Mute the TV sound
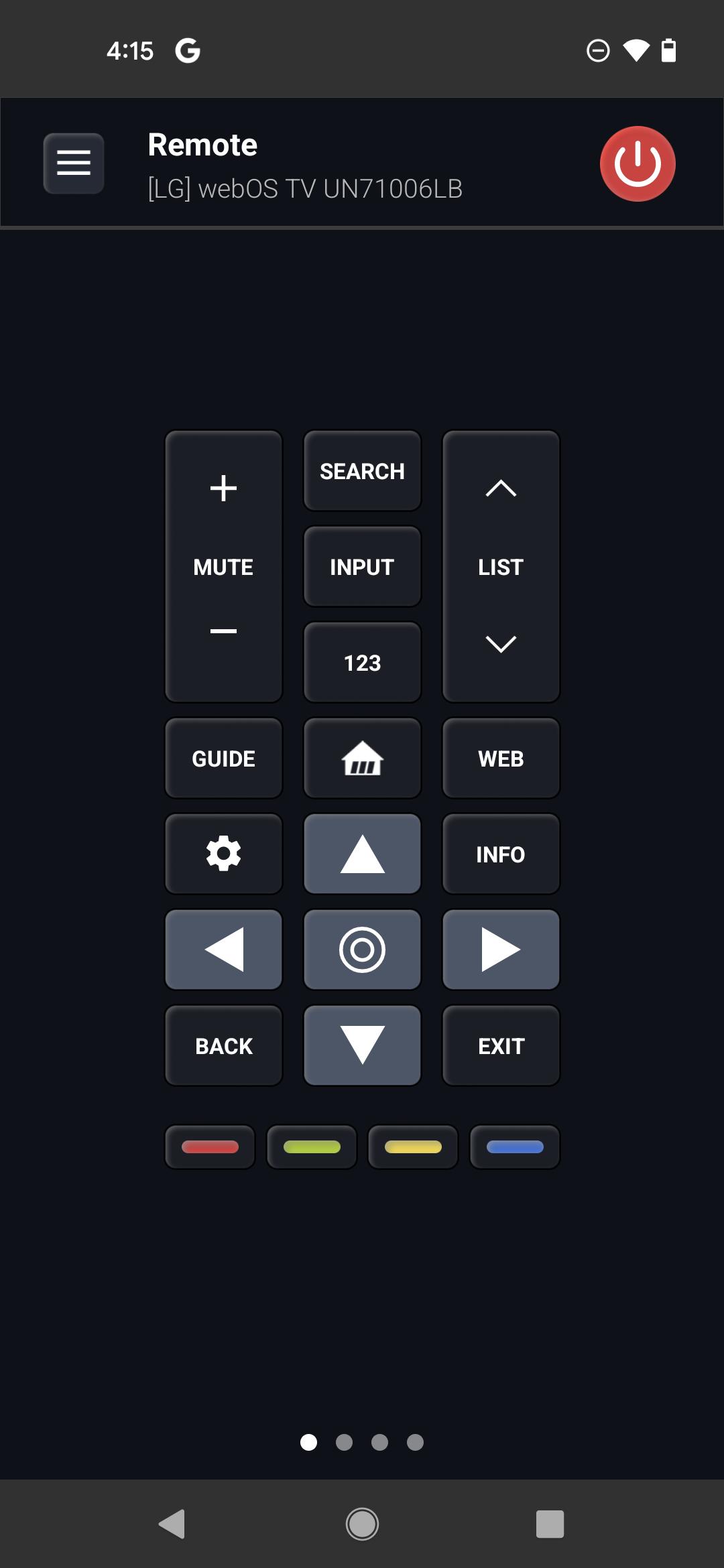This screenshot has height=1568, width=724. 223,567
